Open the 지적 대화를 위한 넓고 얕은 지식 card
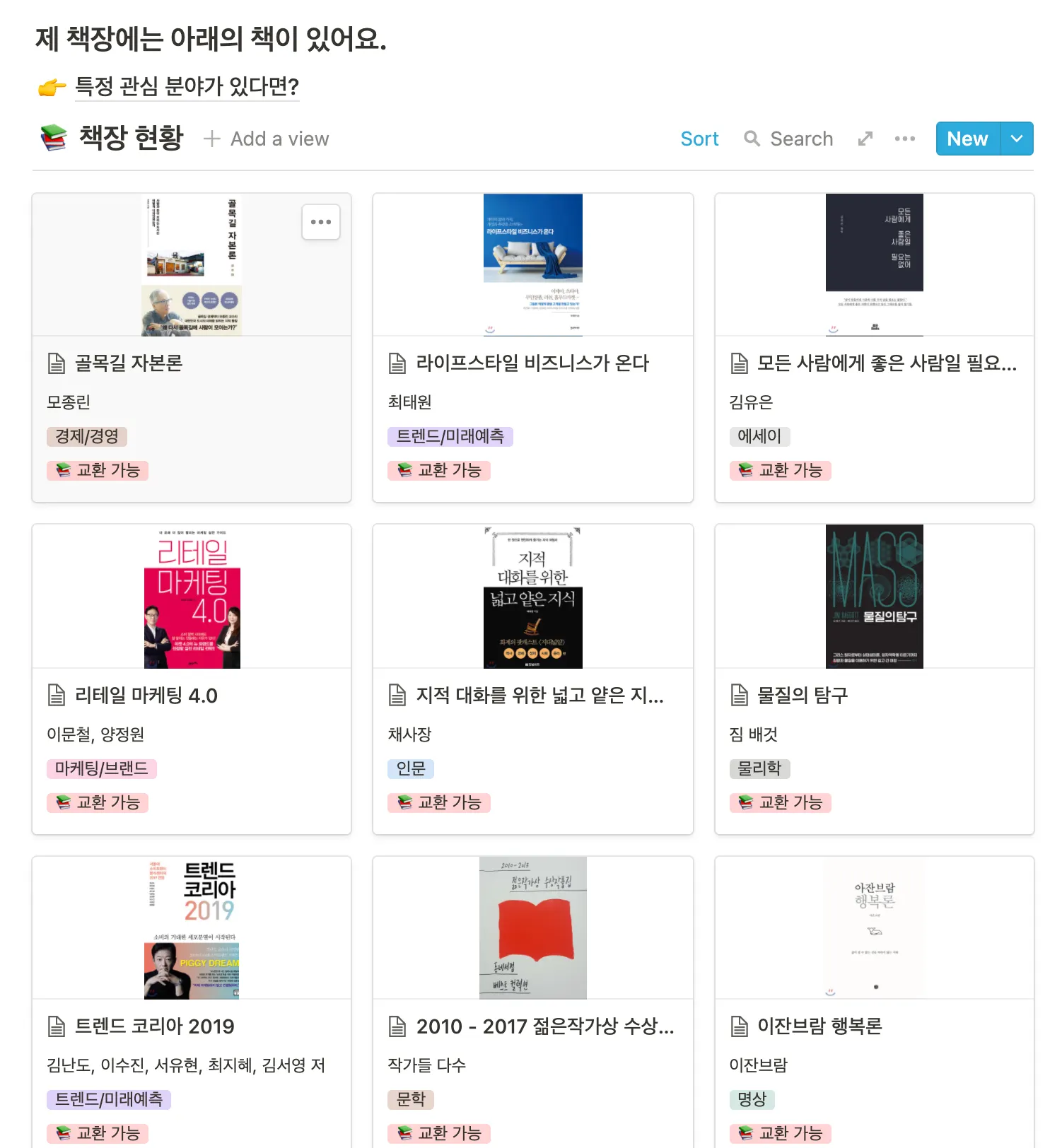Screen dimensions: 1062x1148 pyautogui.click(x=539, y=696)
